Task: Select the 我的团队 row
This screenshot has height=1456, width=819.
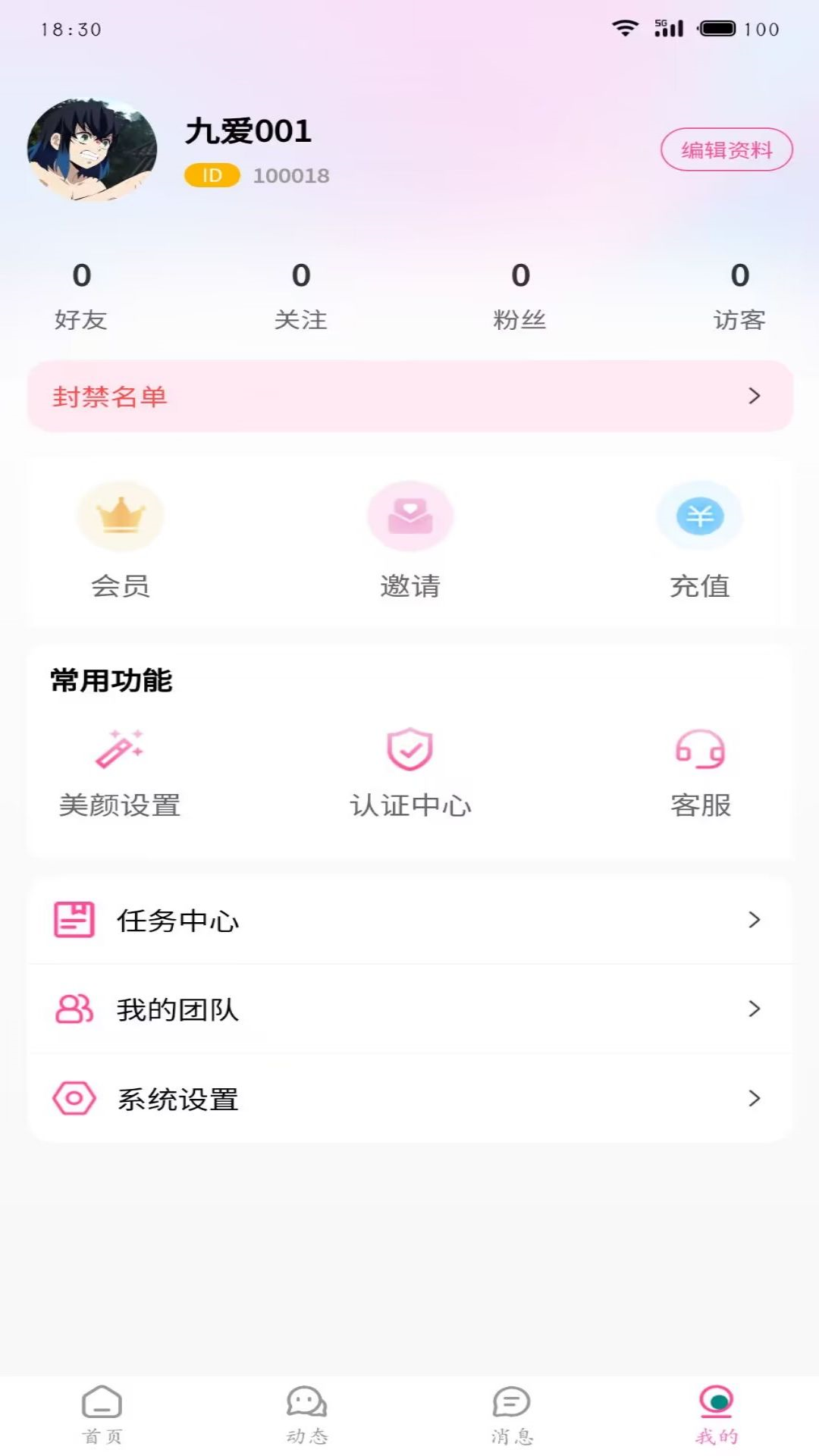Action: click(409, 1009)
